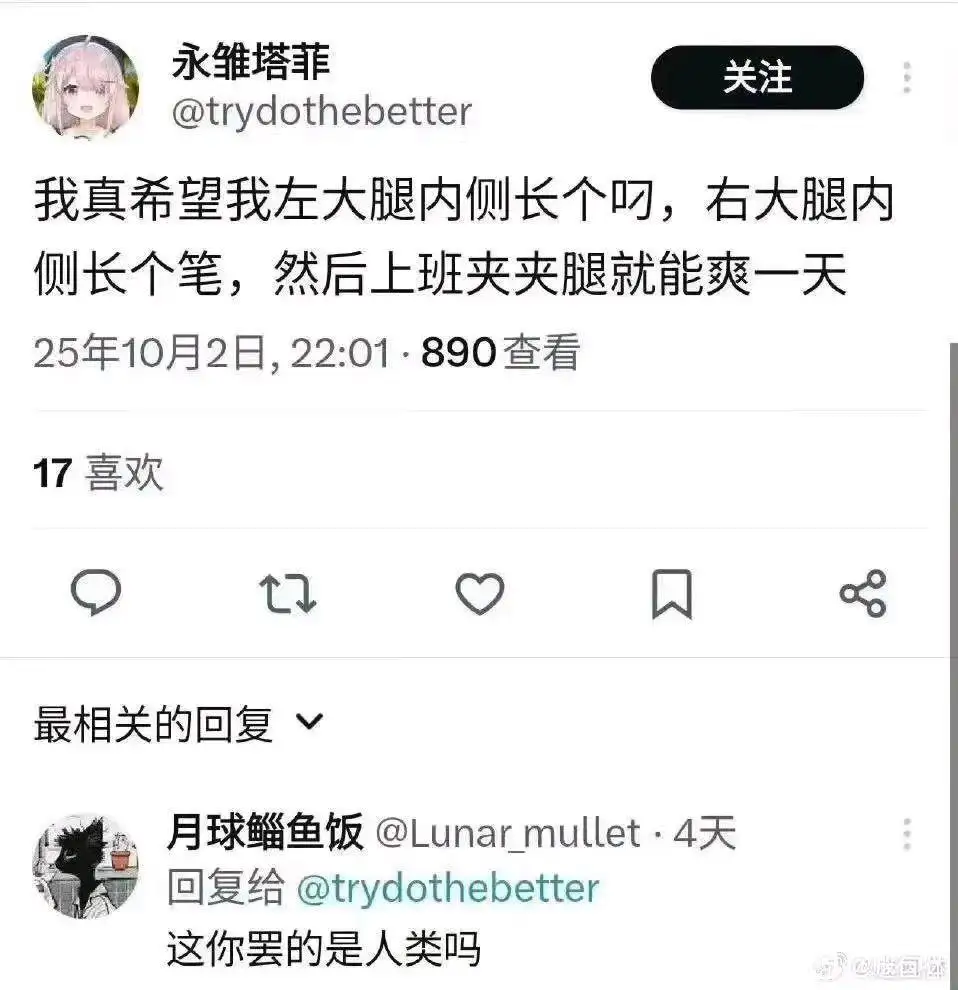The image size is (958, 990).
Task: Tap the 关注 follow button
Action: click(x=757, y=77)
